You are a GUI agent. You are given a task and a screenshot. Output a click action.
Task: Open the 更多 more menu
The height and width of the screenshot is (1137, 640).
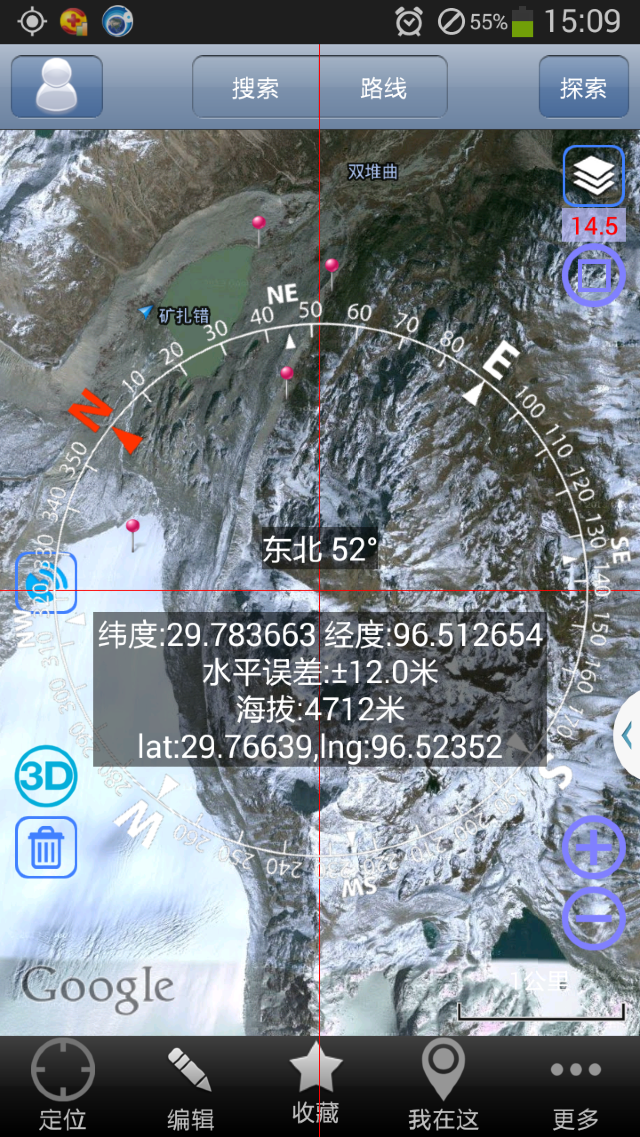575,1085
